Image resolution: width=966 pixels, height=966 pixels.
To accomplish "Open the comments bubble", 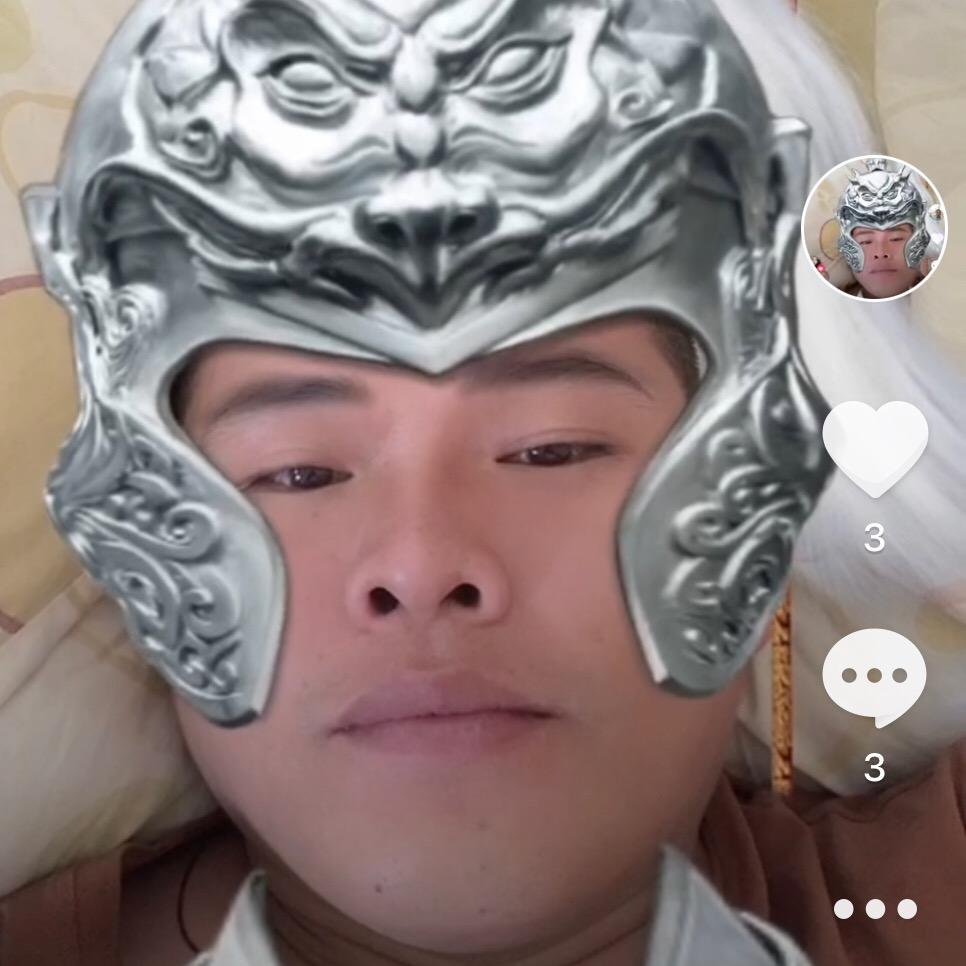I will (x=874, y=678).
